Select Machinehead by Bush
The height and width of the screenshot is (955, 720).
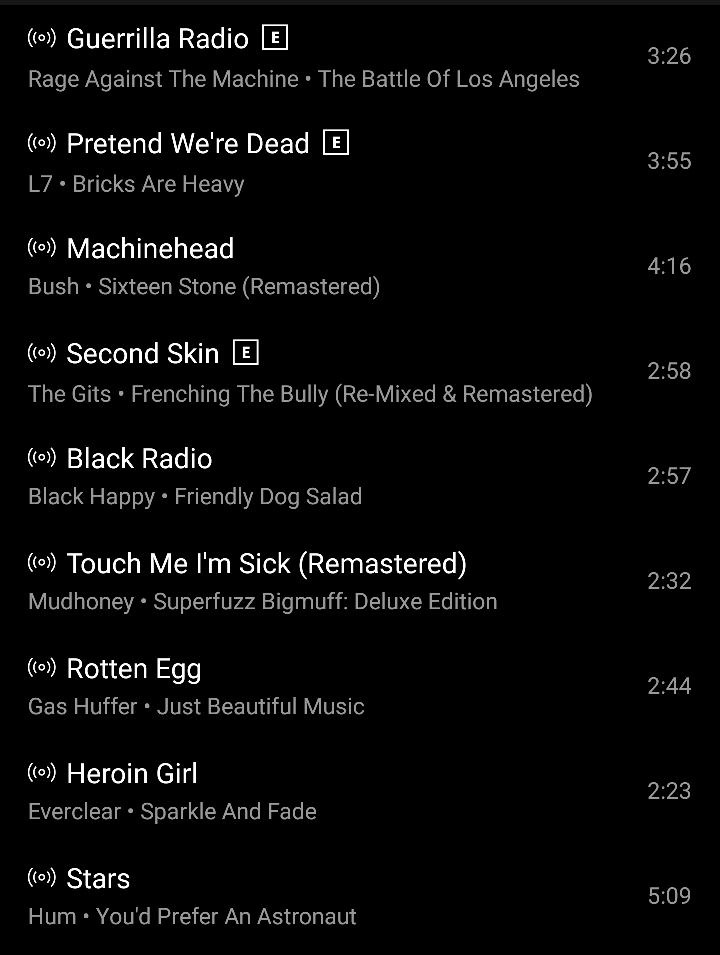[150, 249]
